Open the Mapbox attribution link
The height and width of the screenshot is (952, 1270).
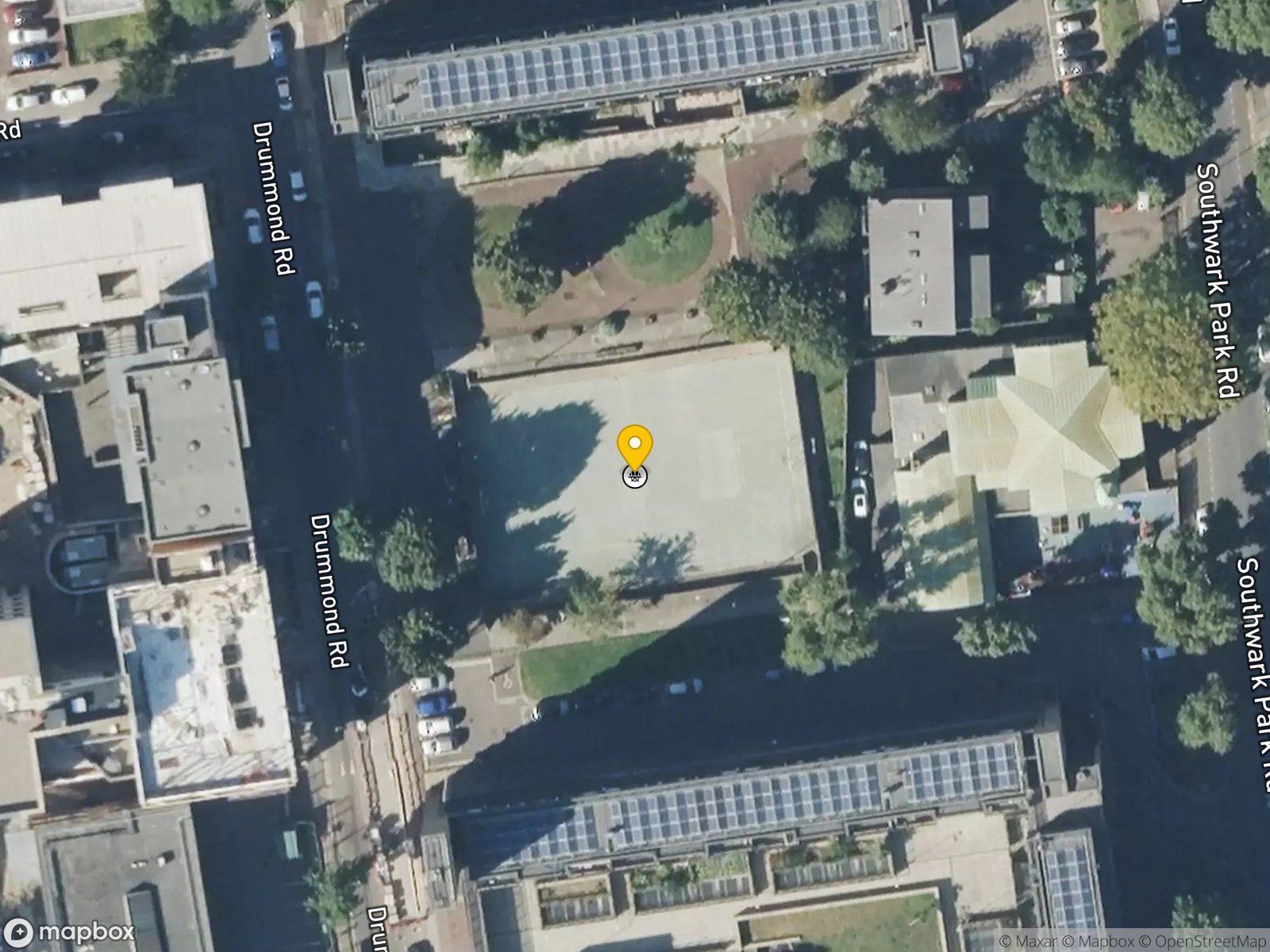[x=1098, y=941]
